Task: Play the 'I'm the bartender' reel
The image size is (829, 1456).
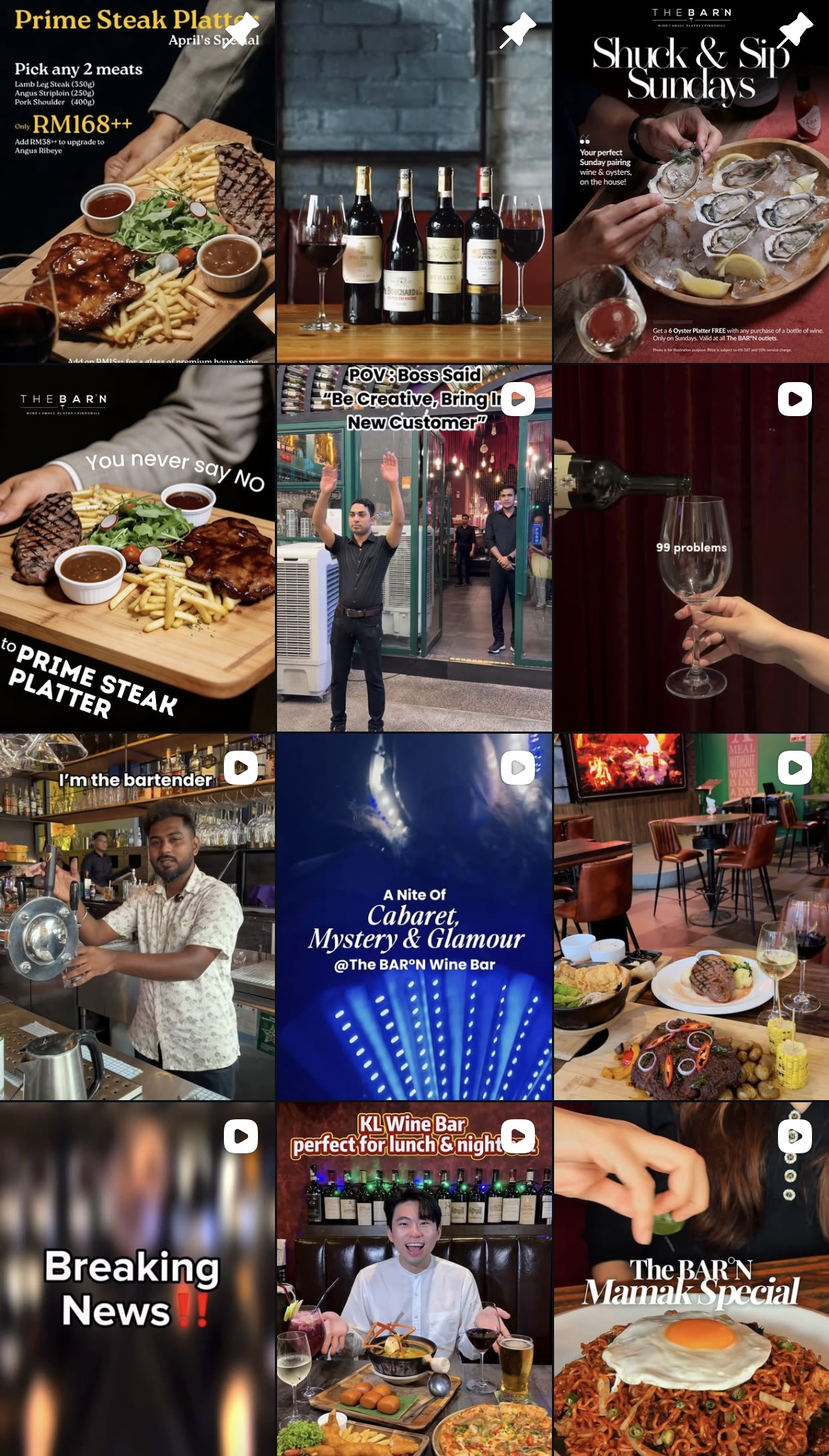Action: click(x=137, y=917)
